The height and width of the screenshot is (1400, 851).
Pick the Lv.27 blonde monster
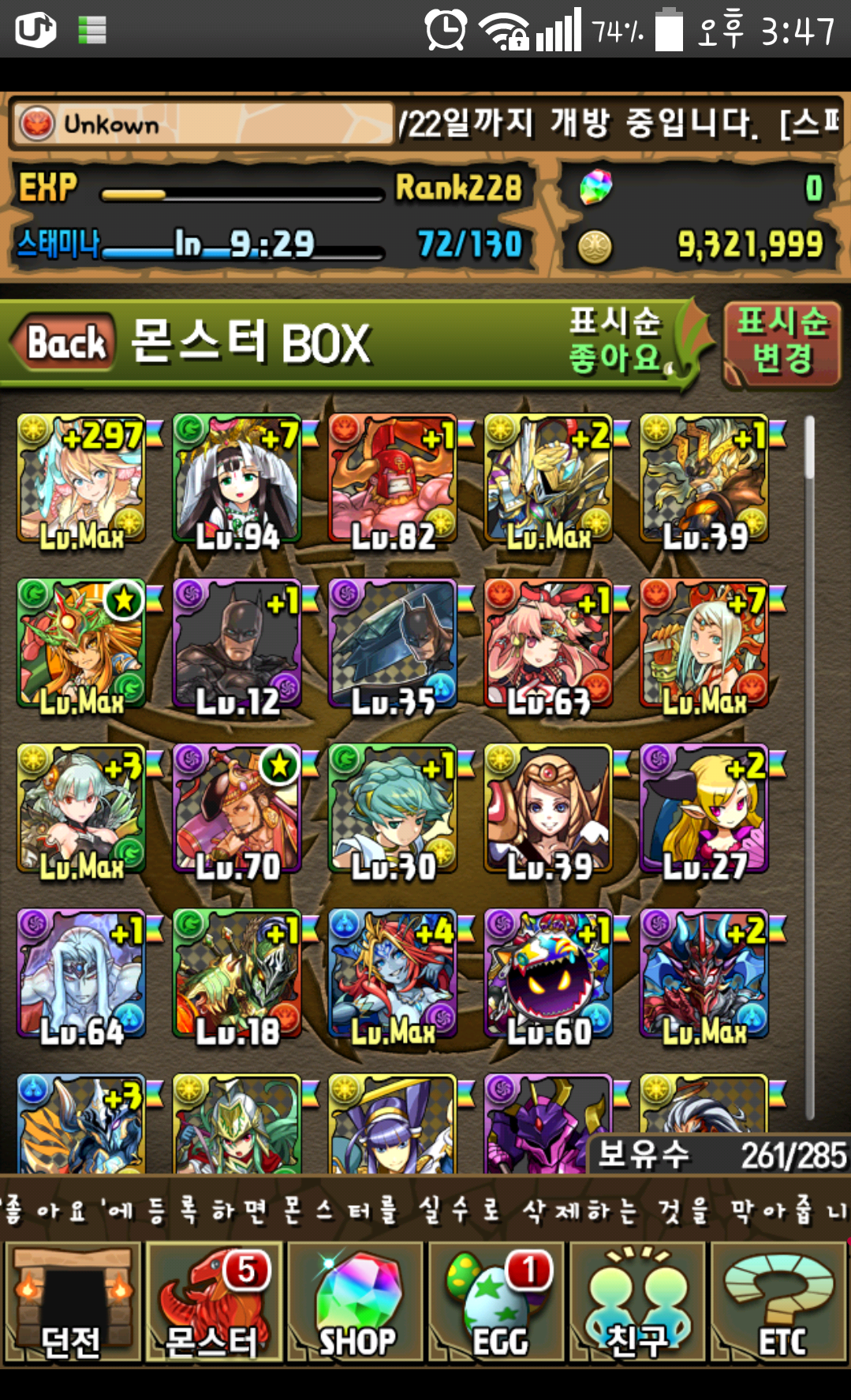point(704,809)
